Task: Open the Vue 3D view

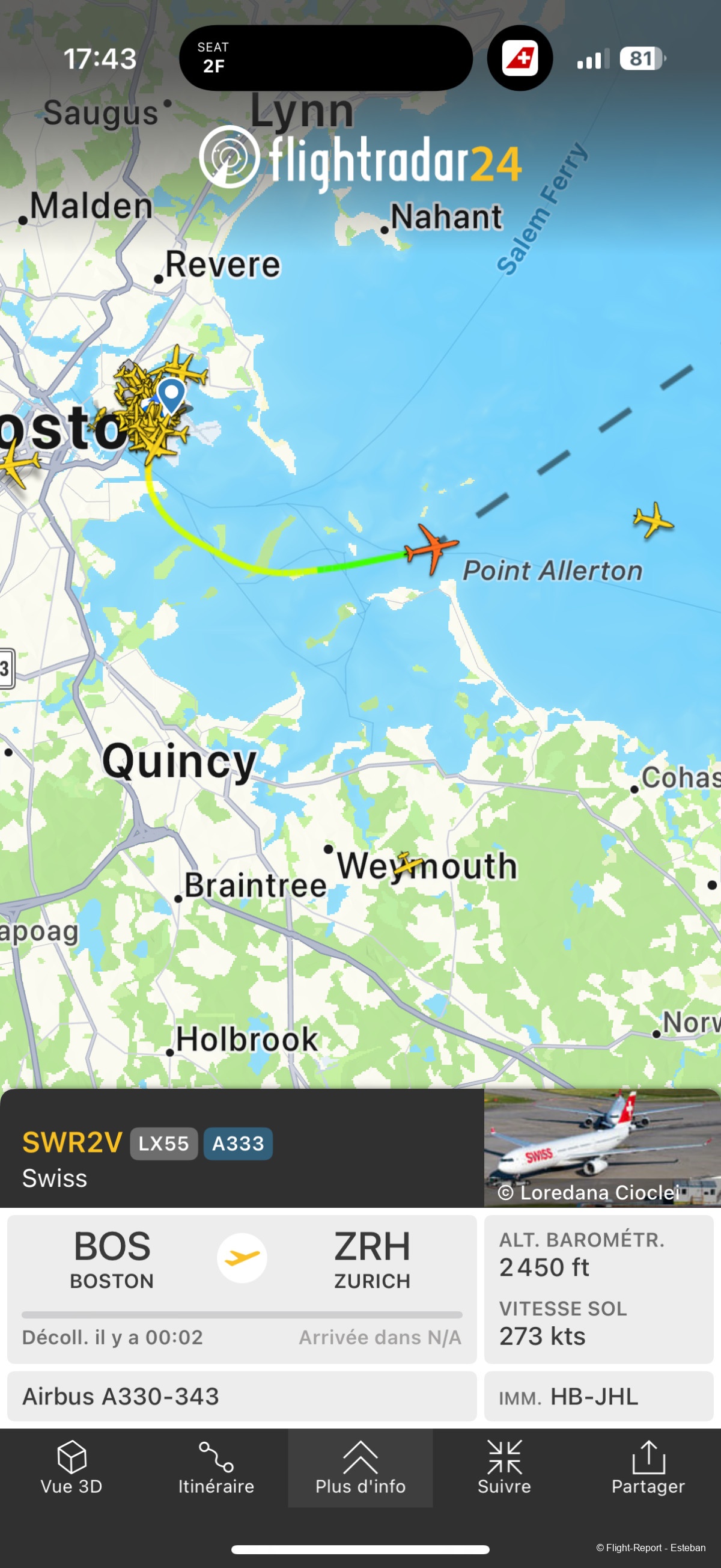Action: (71, 1468)
